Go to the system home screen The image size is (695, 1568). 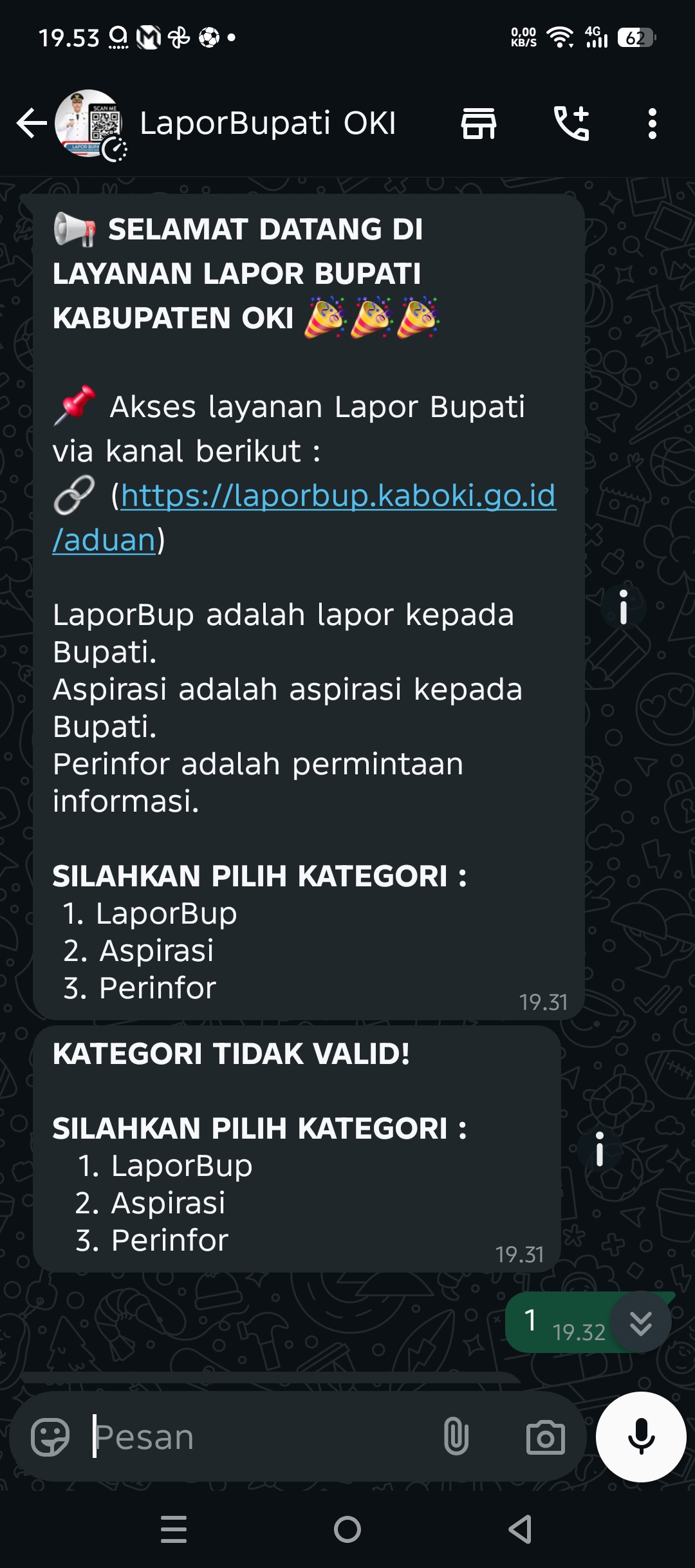347,1529
